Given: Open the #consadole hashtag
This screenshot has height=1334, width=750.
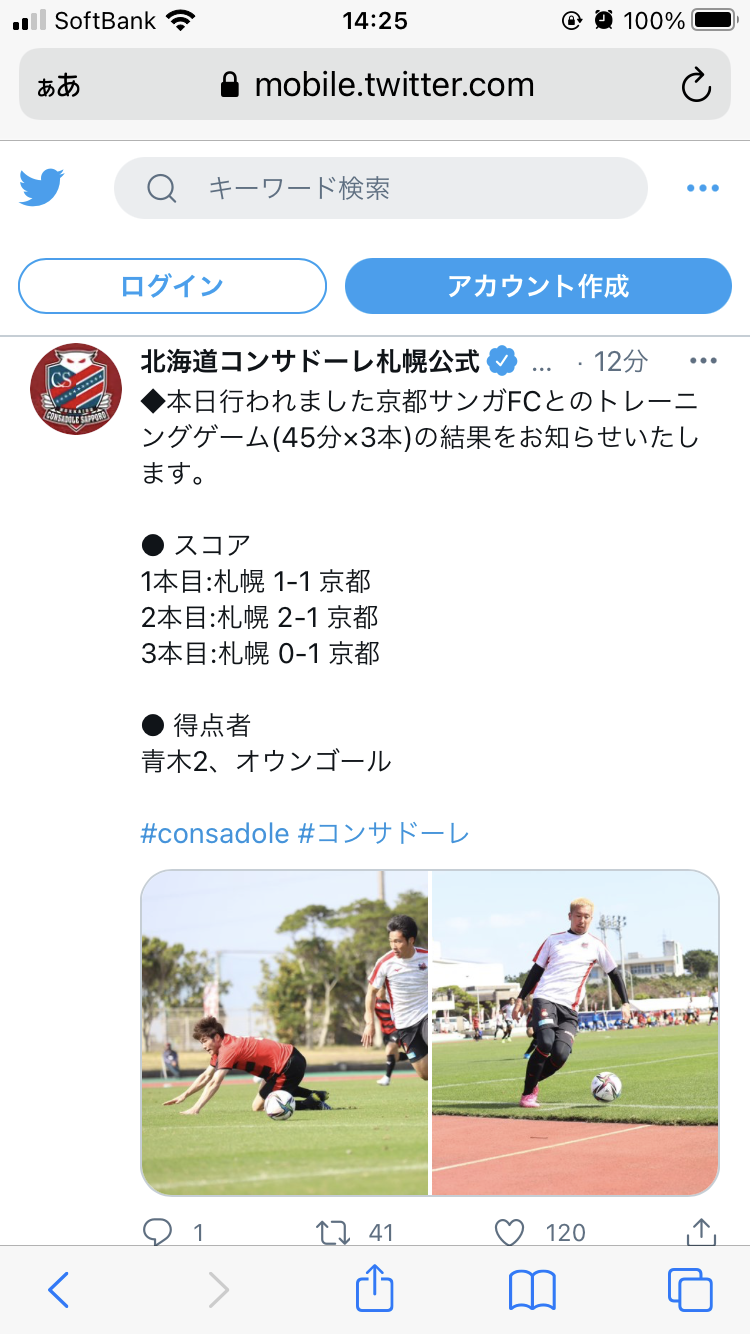Looking at the screenshot, I should [215, 833].
